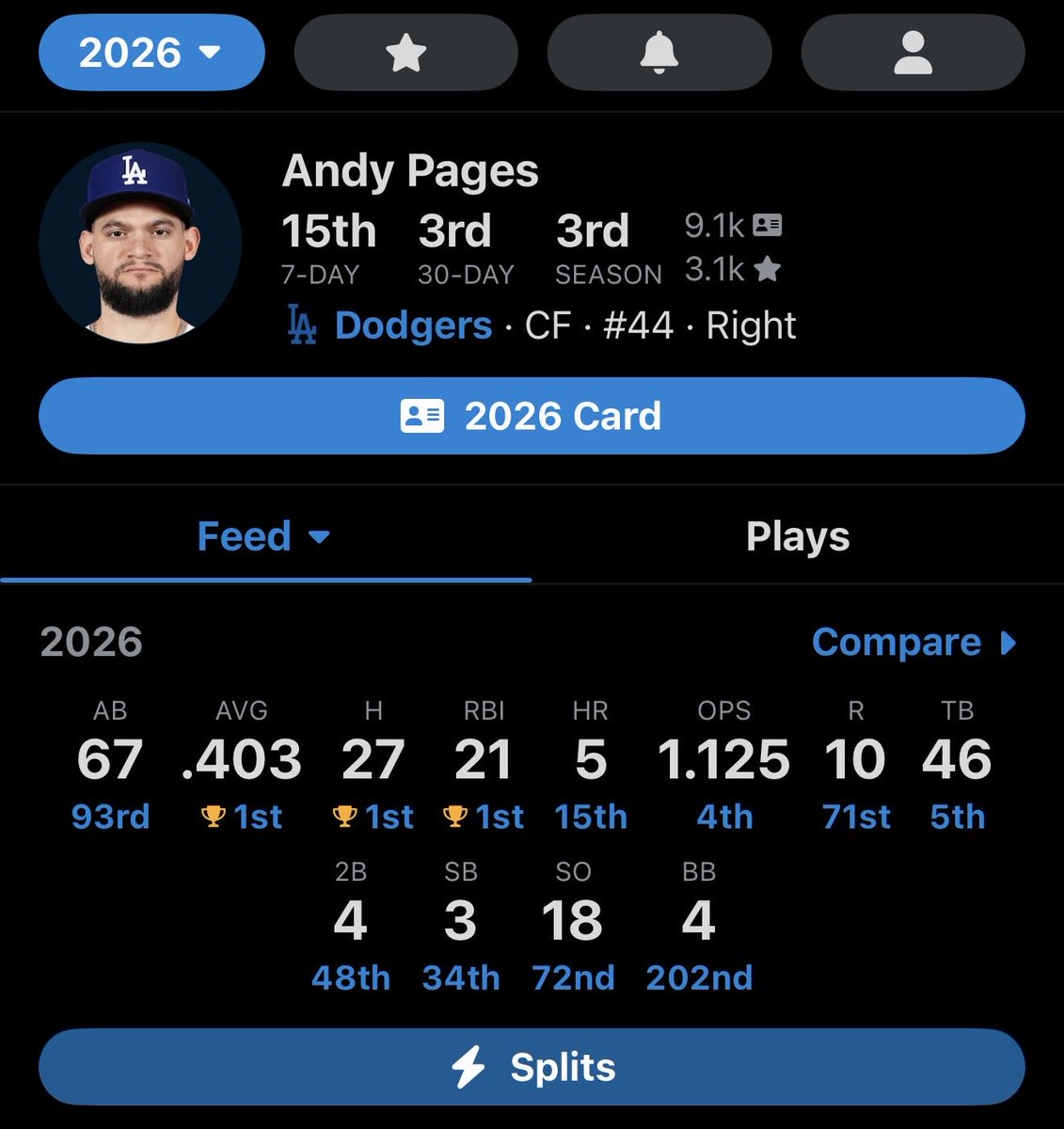The width and height of the screenshot is (1064, 1129).
Task: Switch to the Plays tab
Action: [798, 536]
